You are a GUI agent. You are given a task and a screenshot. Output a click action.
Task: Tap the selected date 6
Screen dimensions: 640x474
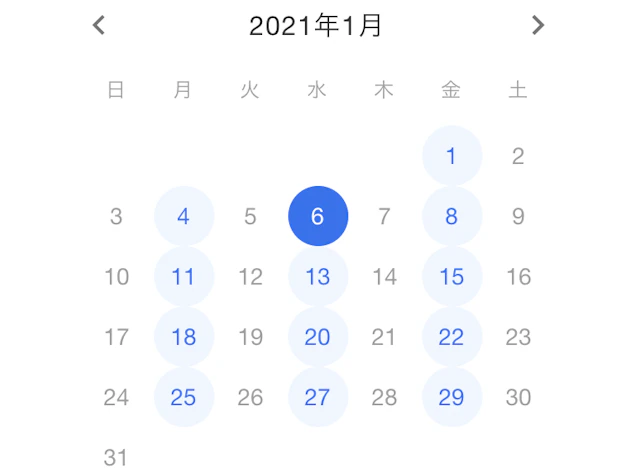[318, 216]
